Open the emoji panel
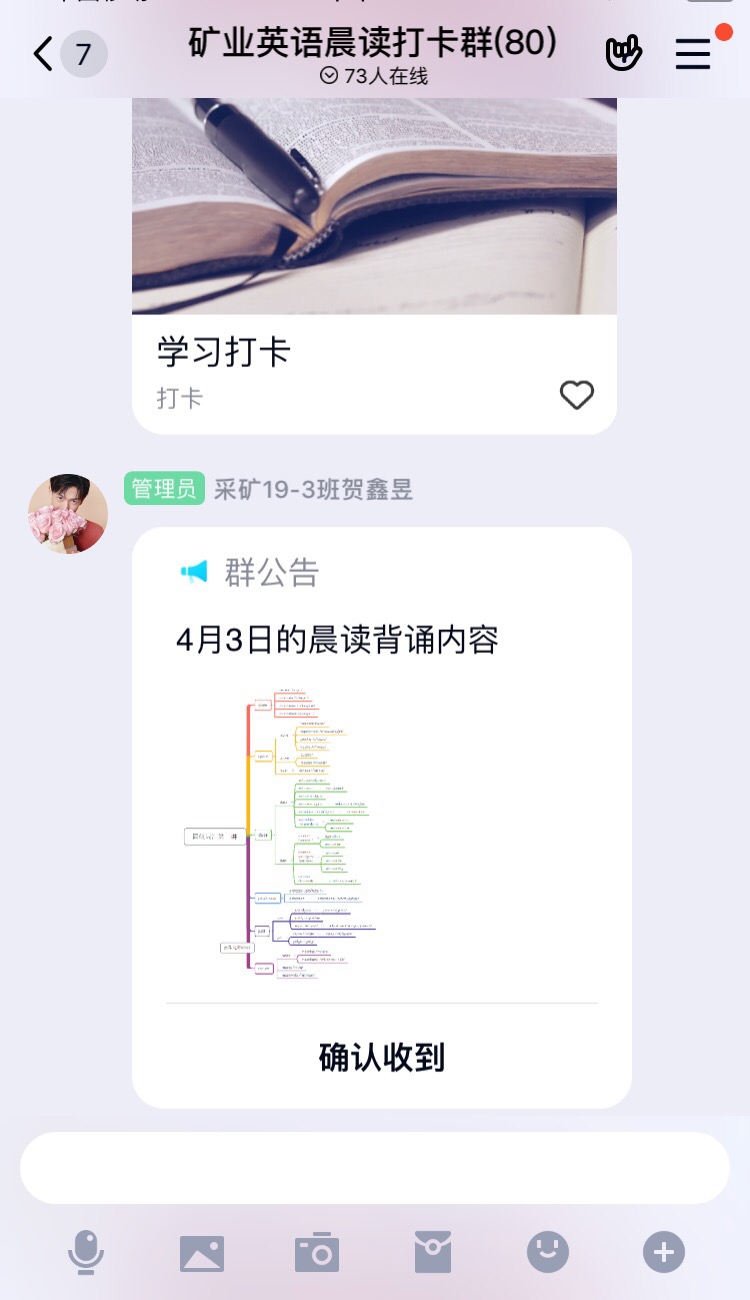The width and height of the screenshot is (750, 1300). [548, 1252]
